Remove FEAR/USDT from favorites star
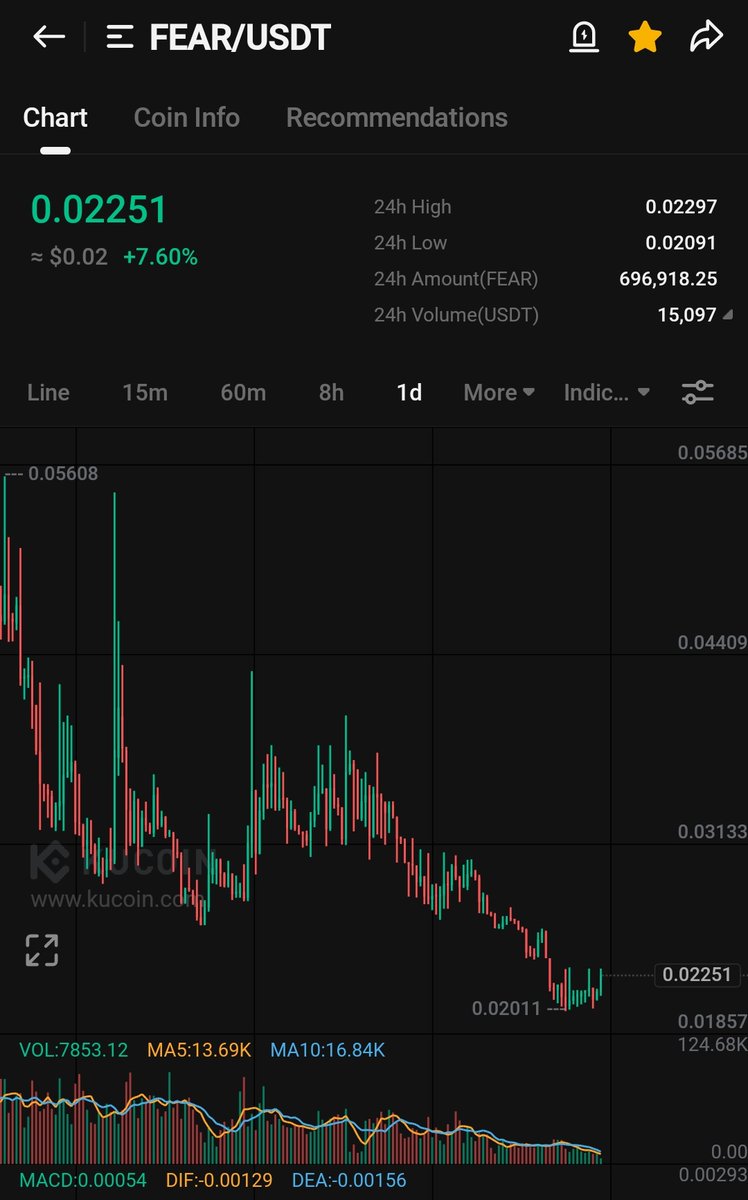 click(645, 38)
